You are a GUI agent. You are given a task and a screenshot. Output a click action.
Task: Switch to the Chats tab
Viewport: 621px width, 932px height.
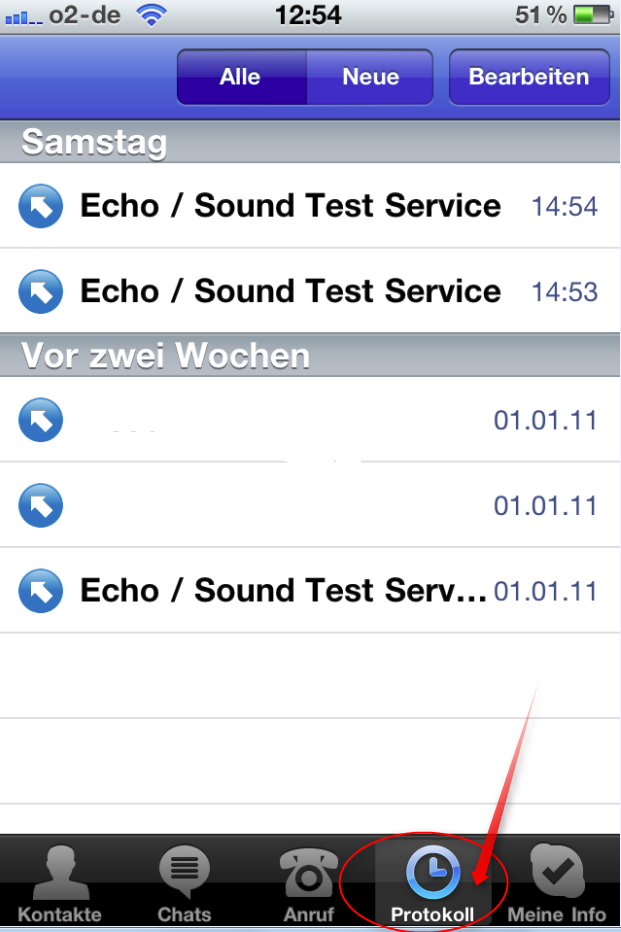[184, 883]
